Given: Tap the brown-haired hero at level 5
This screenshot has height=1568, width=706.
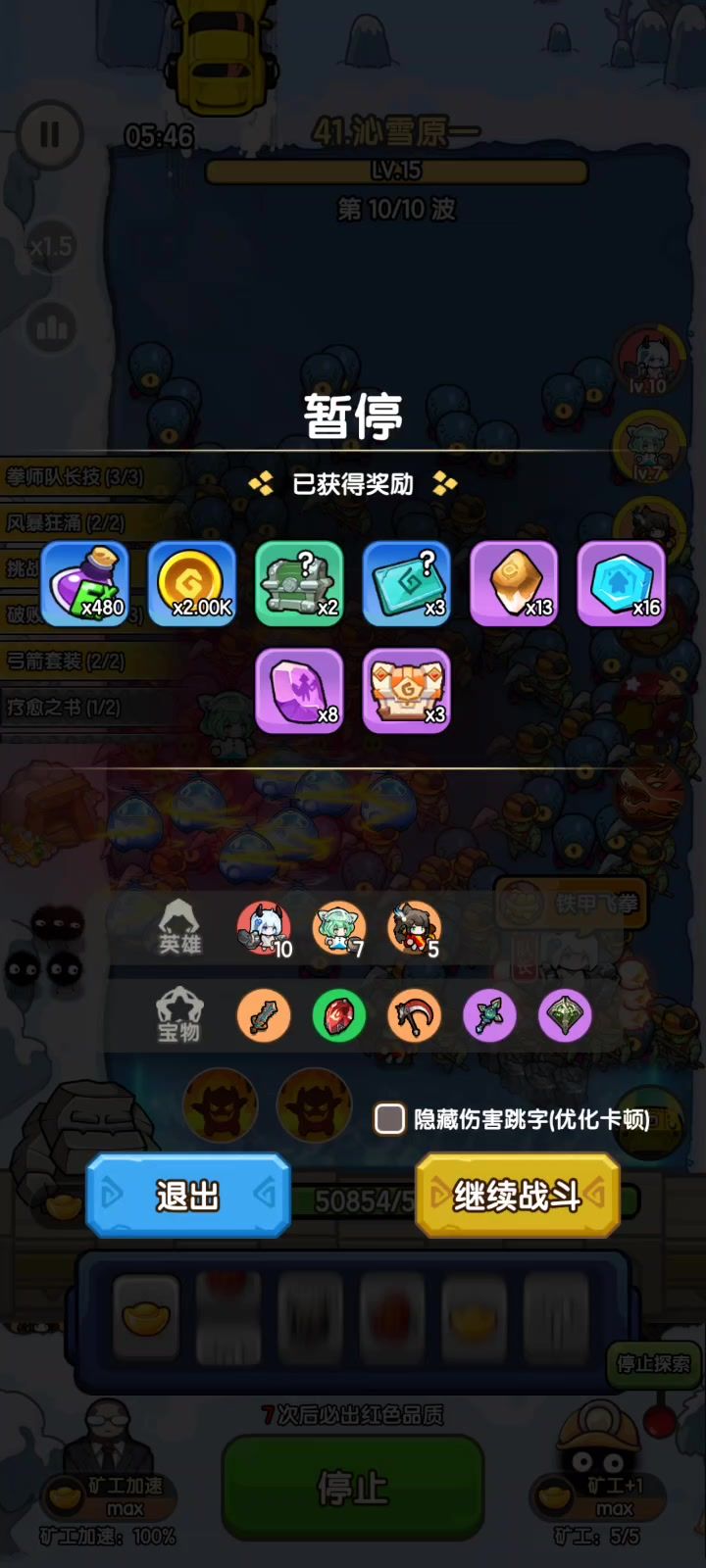Looking at the screenshot, I should (x=413, y=928).
